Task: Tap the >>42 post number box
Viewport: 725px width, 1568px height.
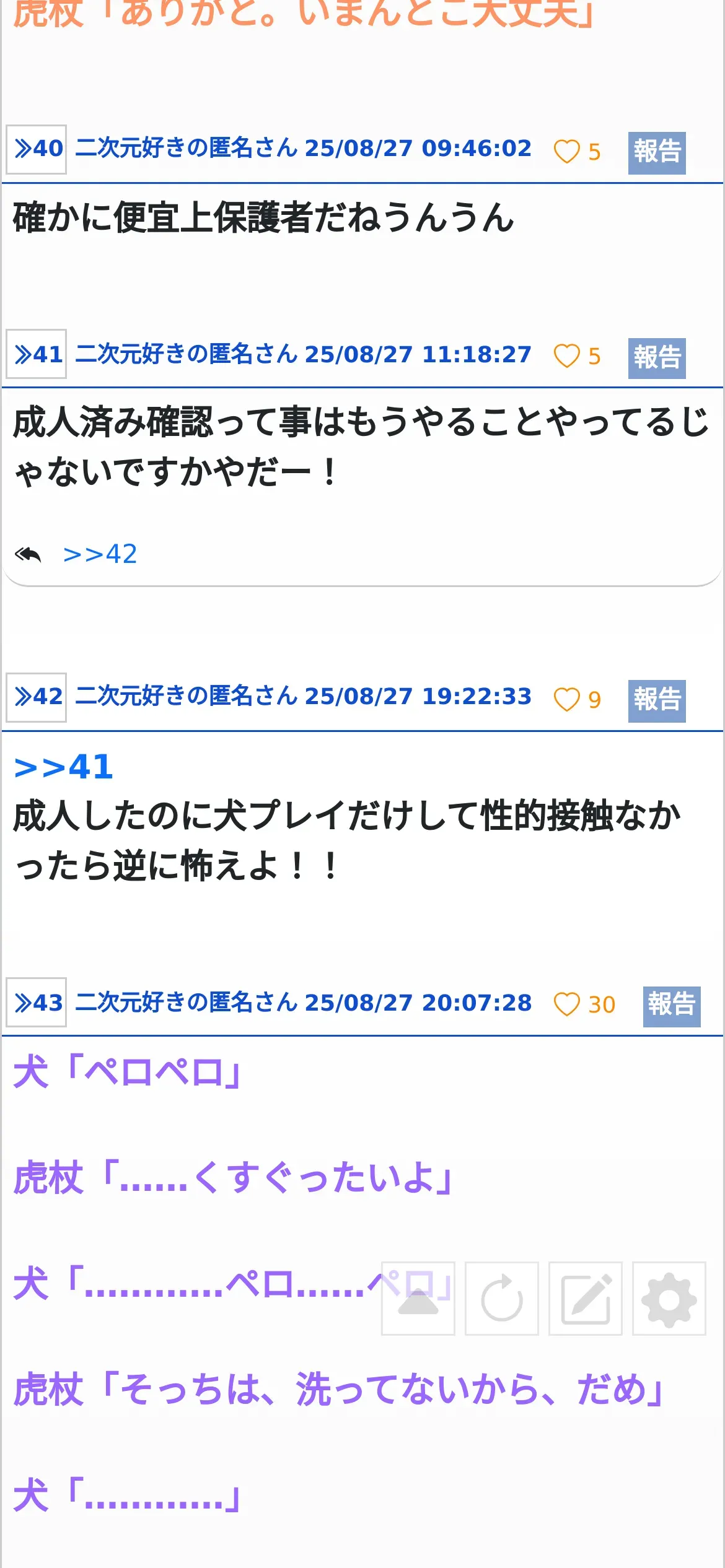Action: 36,697
